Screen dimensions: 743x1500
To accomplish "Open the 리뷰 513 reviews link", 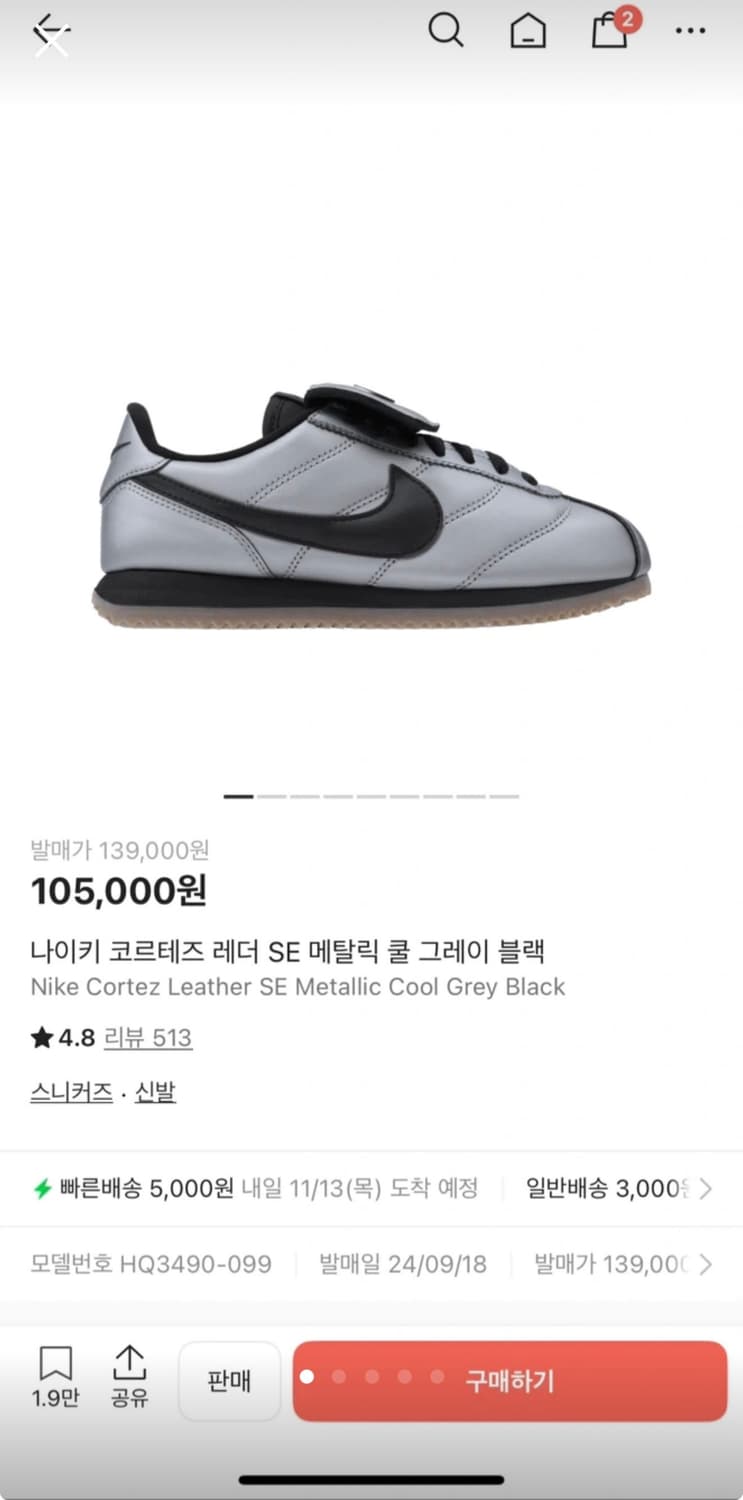I will 148,1038.
